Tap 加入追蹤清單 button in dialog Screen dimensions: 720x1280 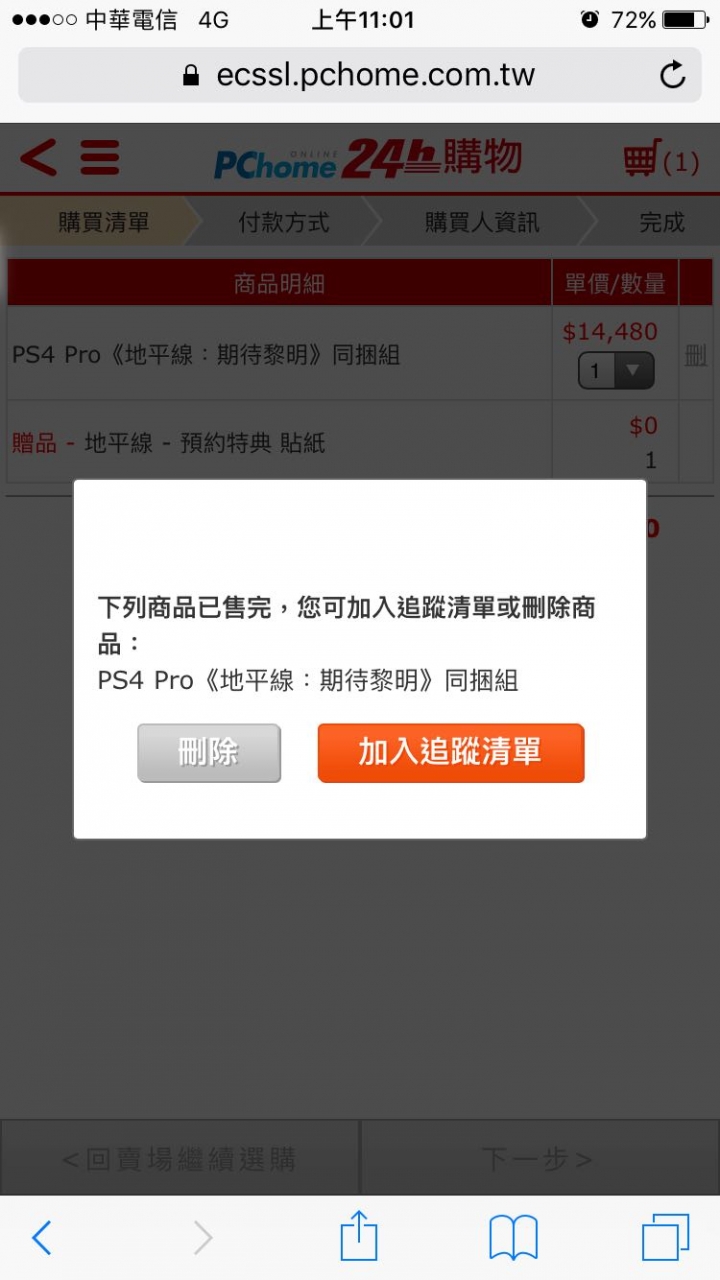pos(451,753)
